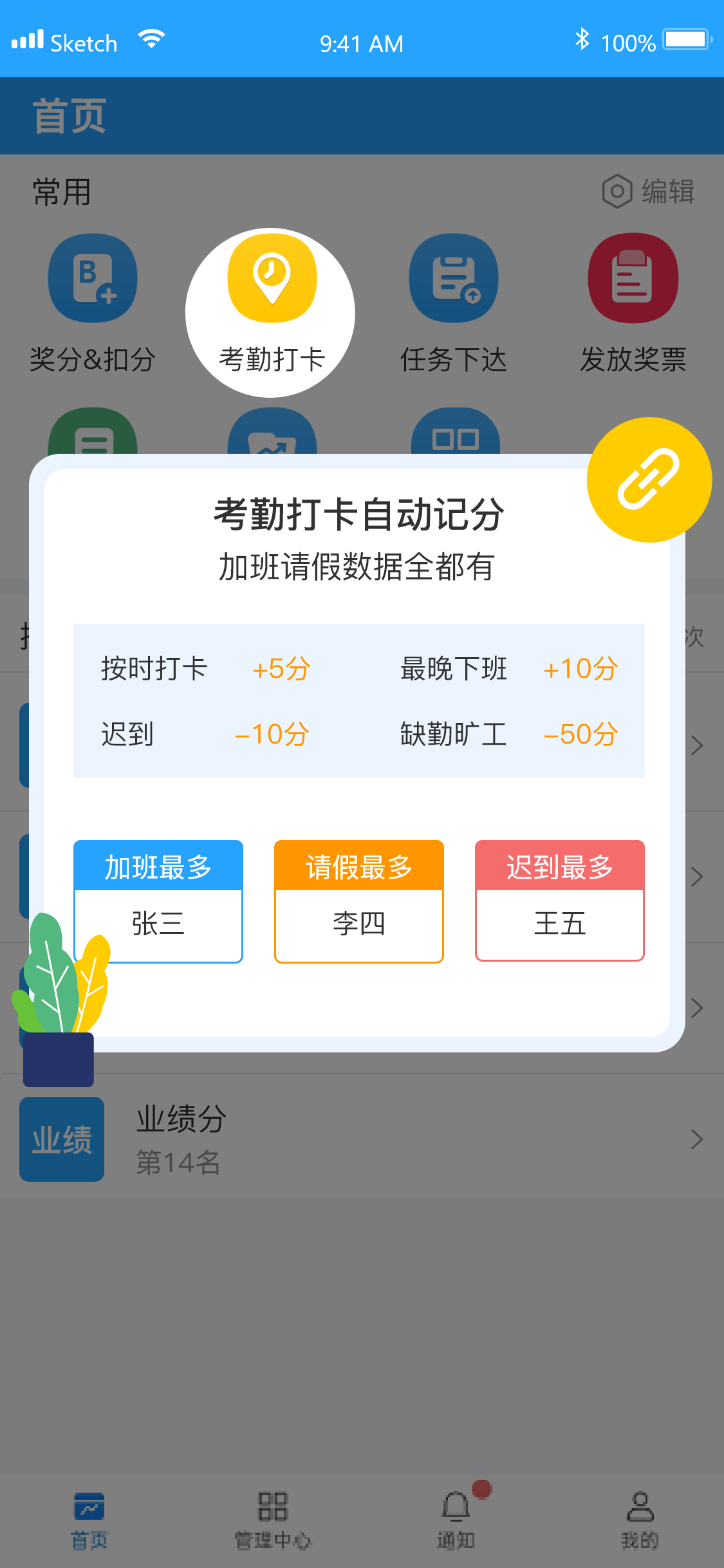Tap the yellow link button on the popup
The width and height of the screenshot is (724, 1568).
coord(649,480)
